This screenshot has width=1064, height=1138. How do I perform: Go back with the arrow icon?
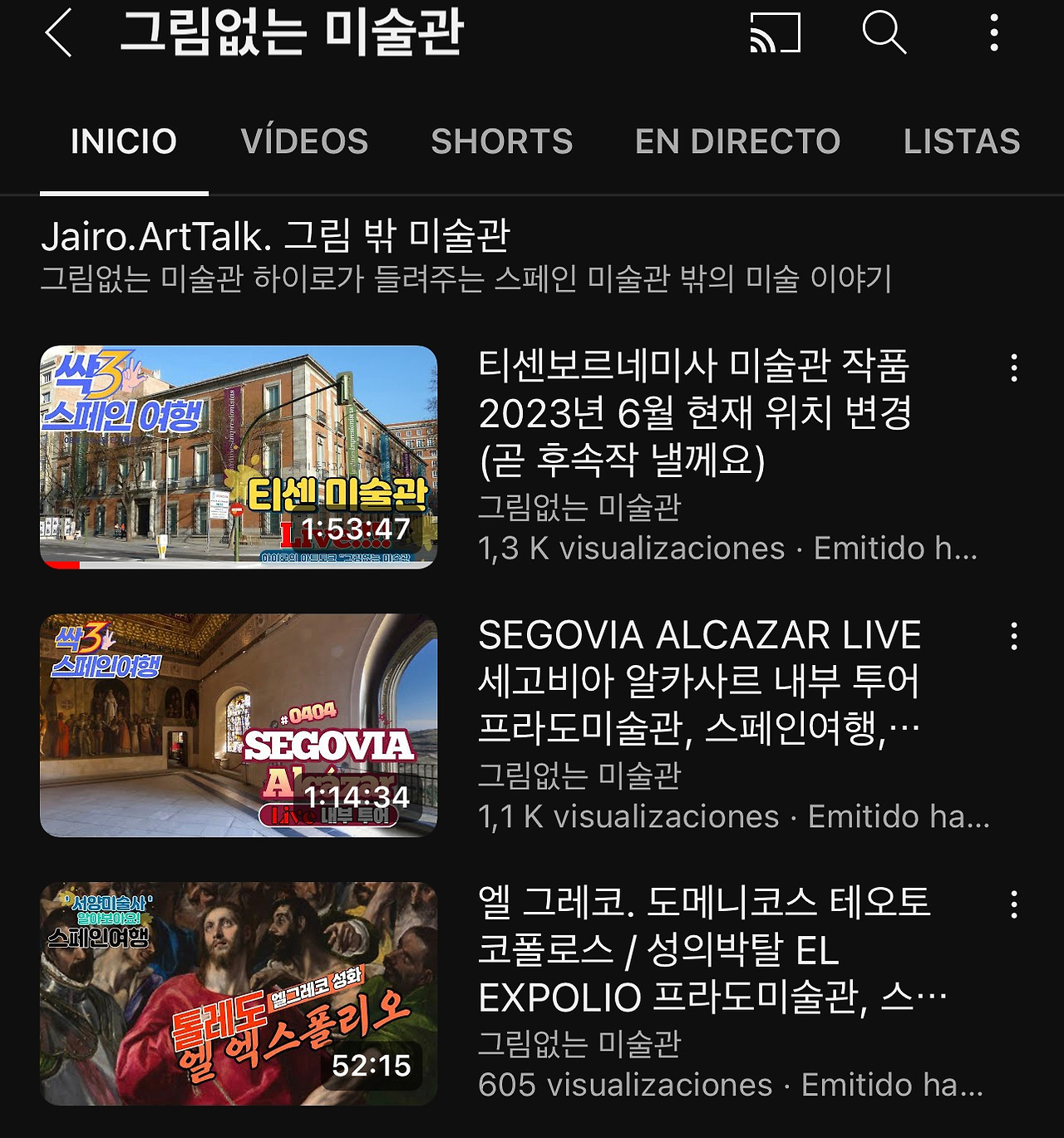(x=59, y=33)
